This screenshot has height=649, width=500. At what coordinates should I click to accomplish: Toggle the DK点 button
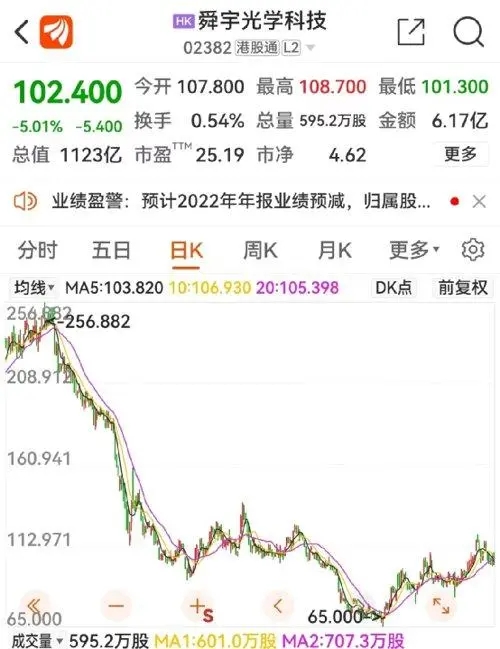pos(393,287)
